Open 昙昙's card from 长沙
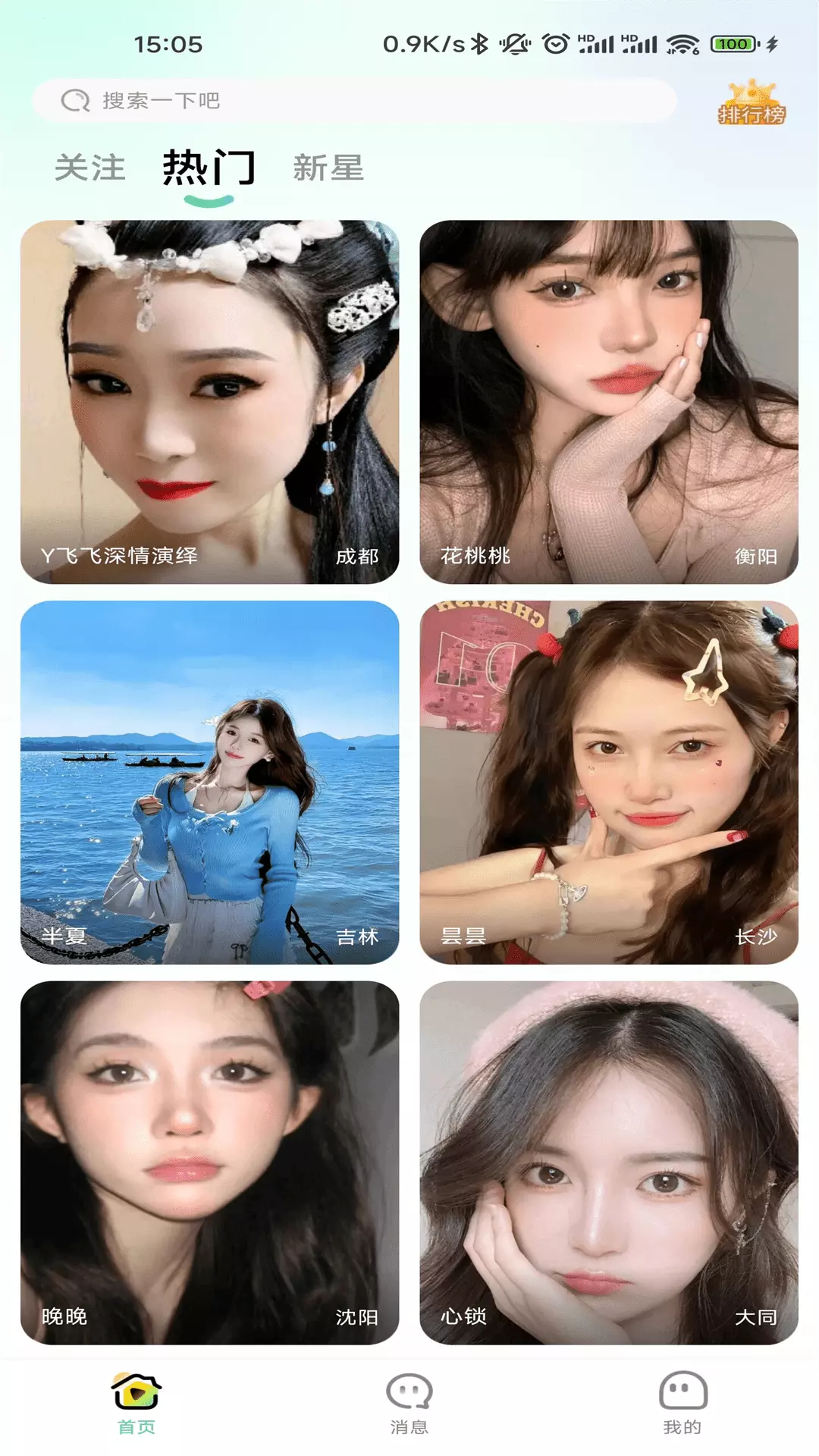This screenshot has width=819, height=1456. [x=609, y=783]
